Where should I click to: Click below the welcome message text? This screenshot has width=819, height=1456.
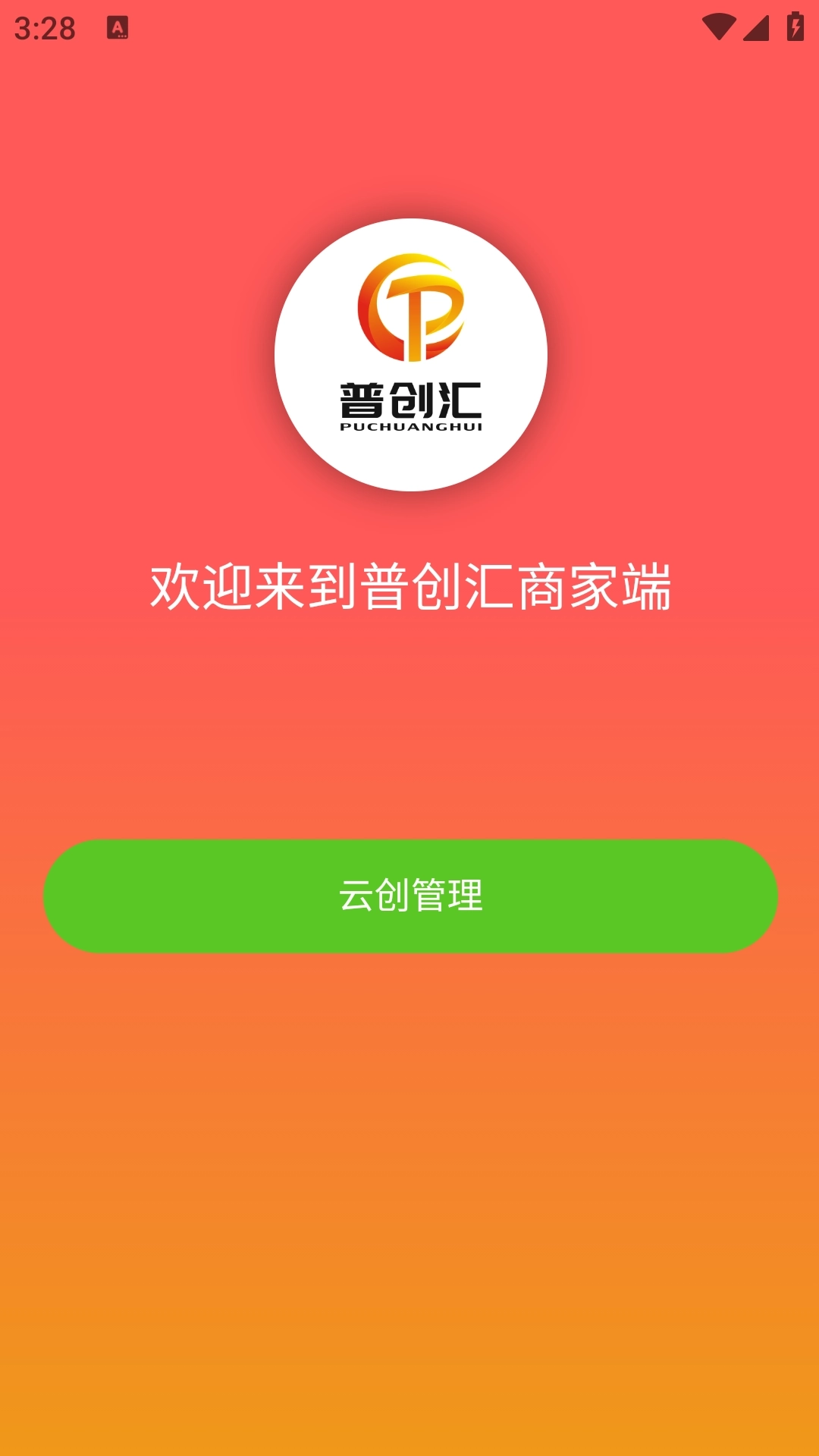pyautogui.click(x=409, y=682)
